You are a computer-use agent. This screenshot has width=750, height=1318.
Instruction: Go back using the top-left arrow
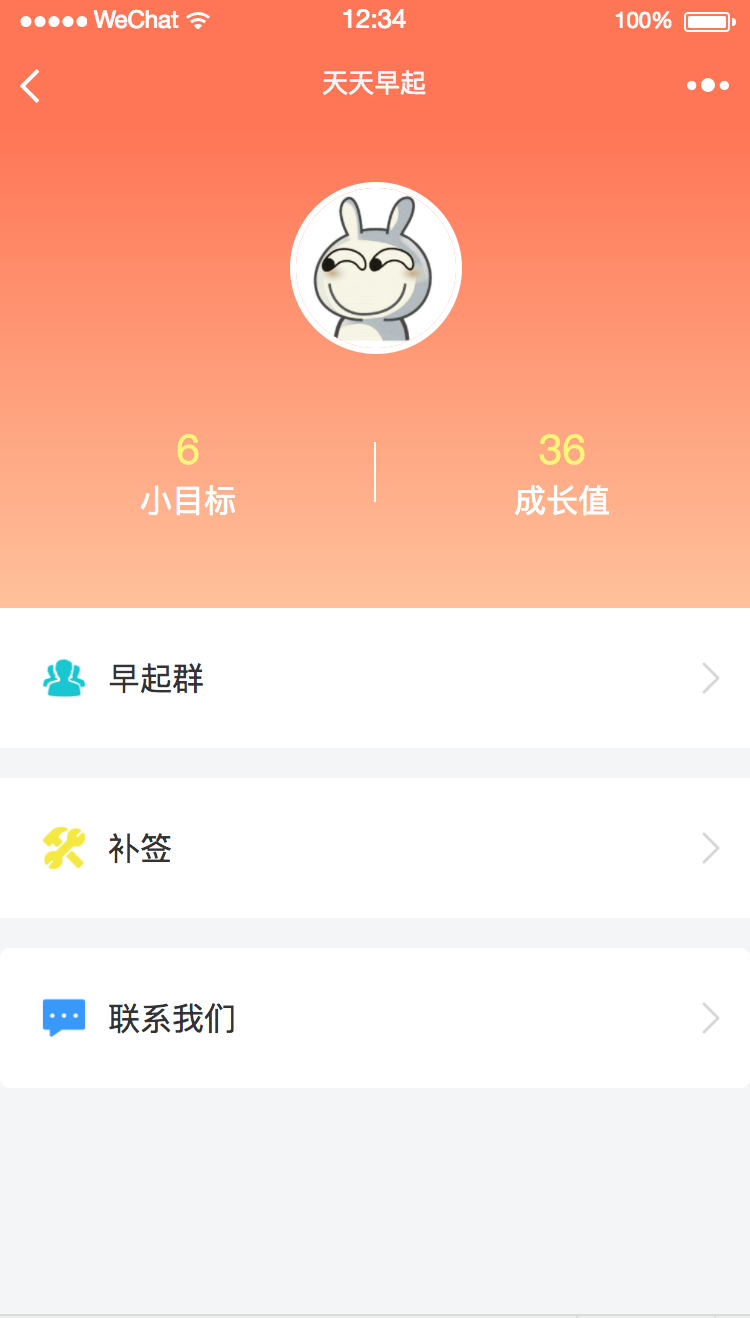click(x=31, y=86)
